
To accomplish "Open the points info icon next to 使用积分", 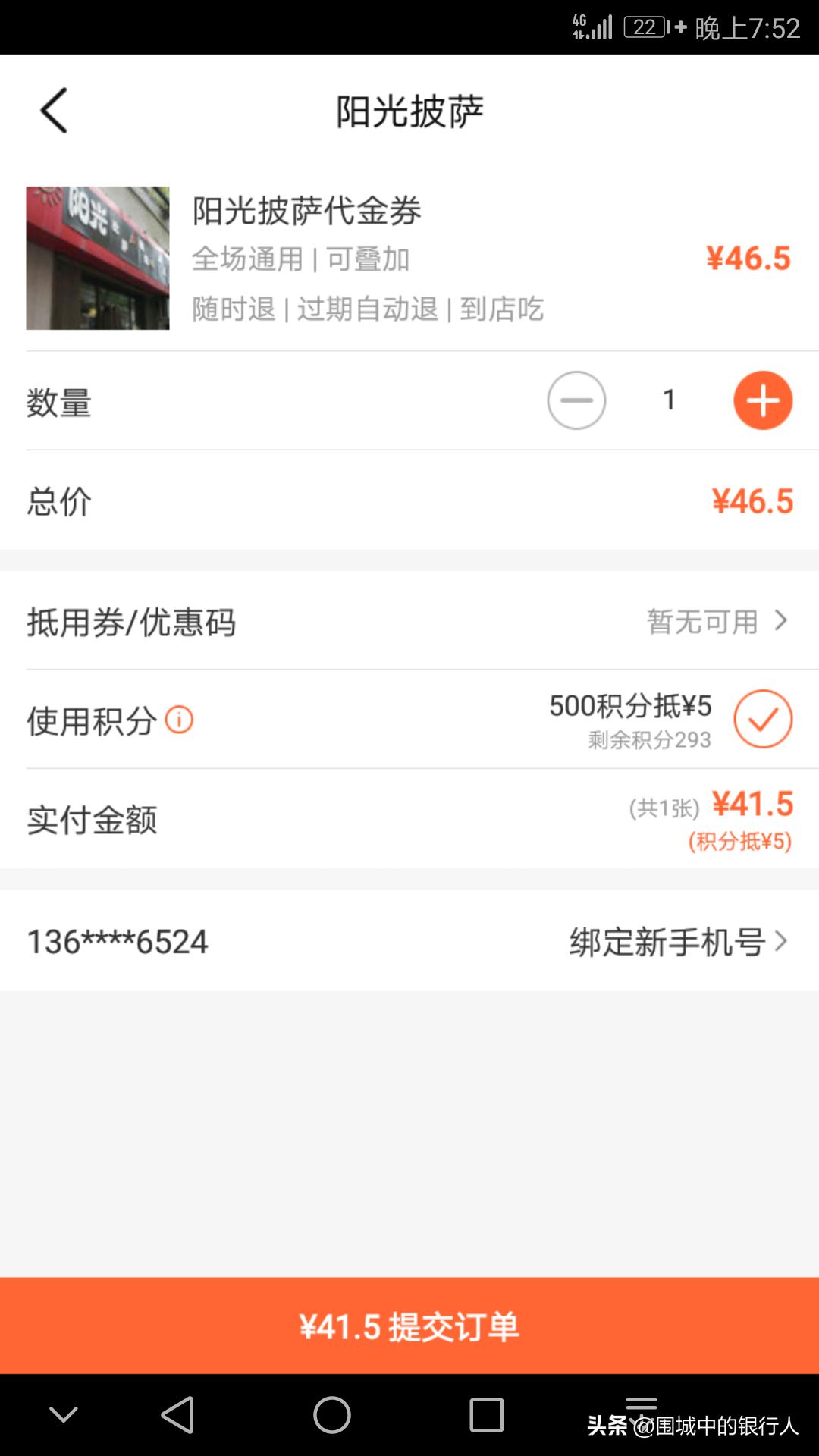I will (180, 721).
